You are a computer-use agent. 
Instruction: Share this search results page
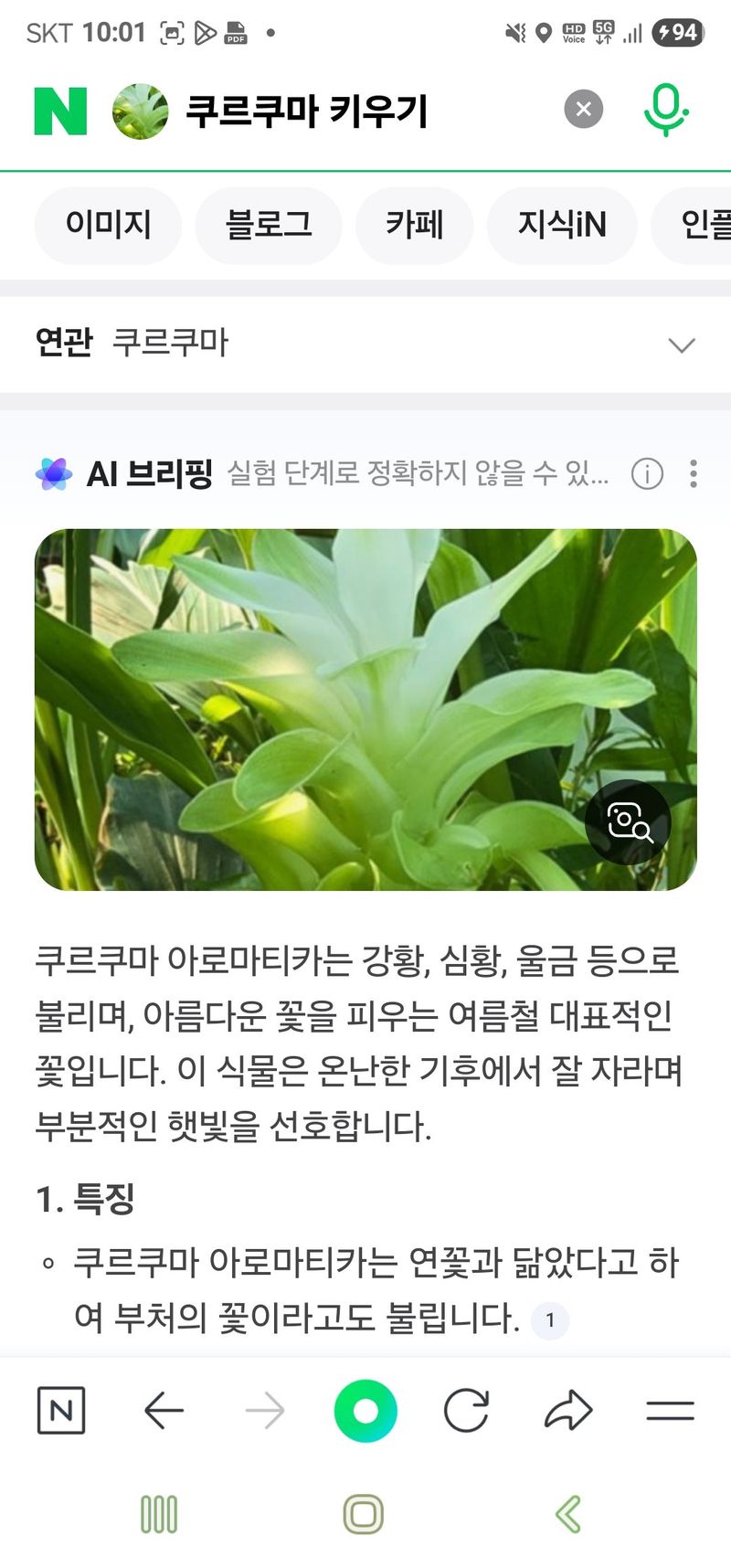(x=568, y=1410)
